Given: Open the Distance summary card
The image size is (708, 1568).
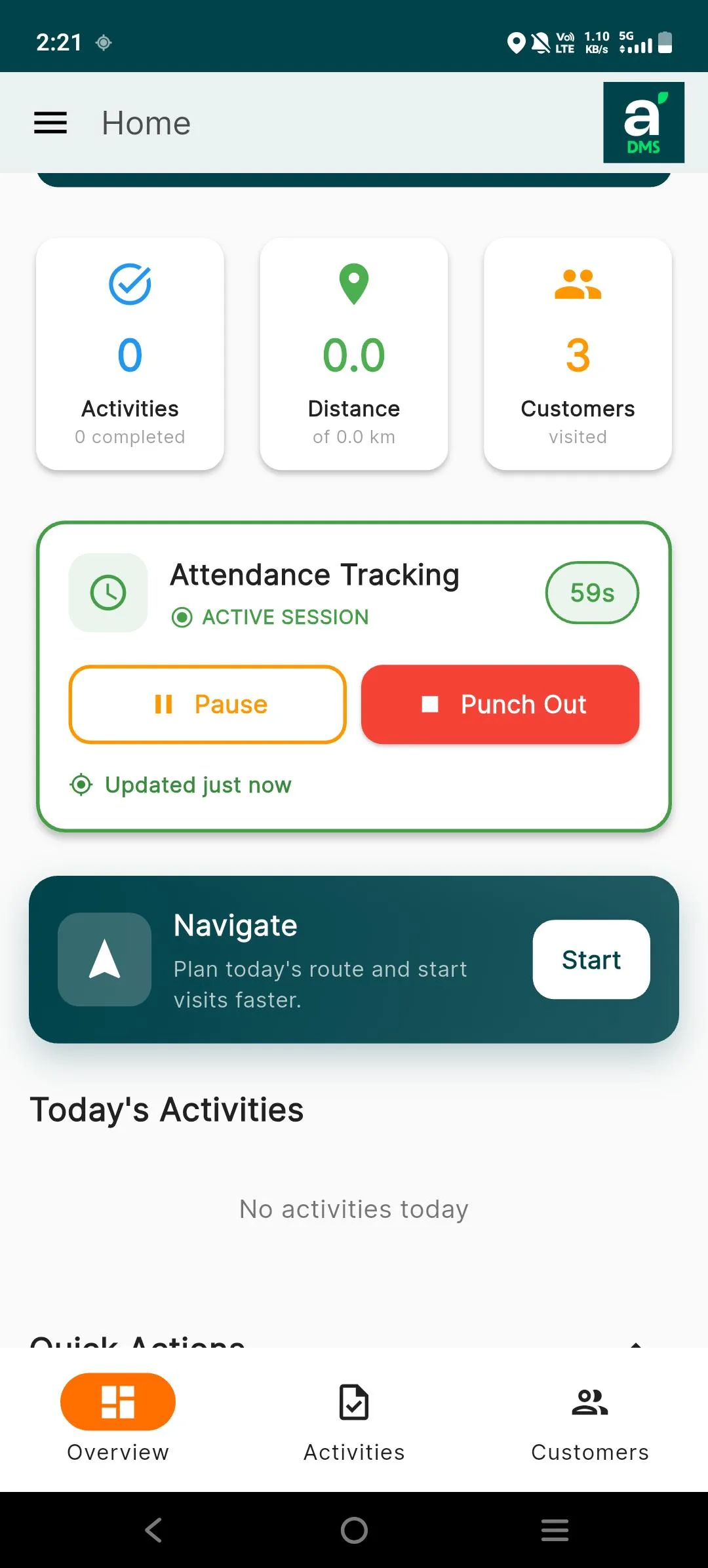Looking at the screenshot, I should 354,354.
